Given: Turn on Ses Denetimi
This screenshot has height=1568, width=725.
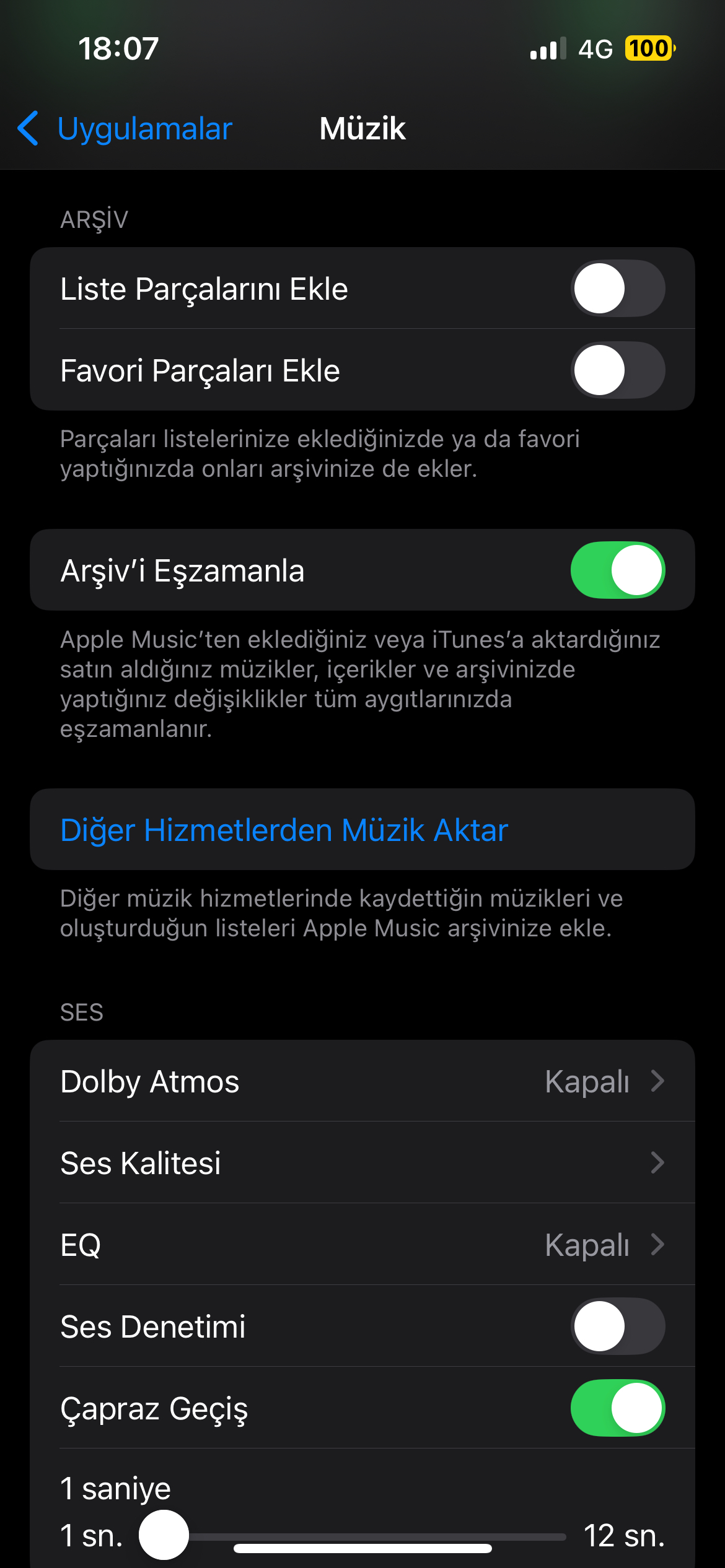Looking at the screenshot, I should point(617,1326).
